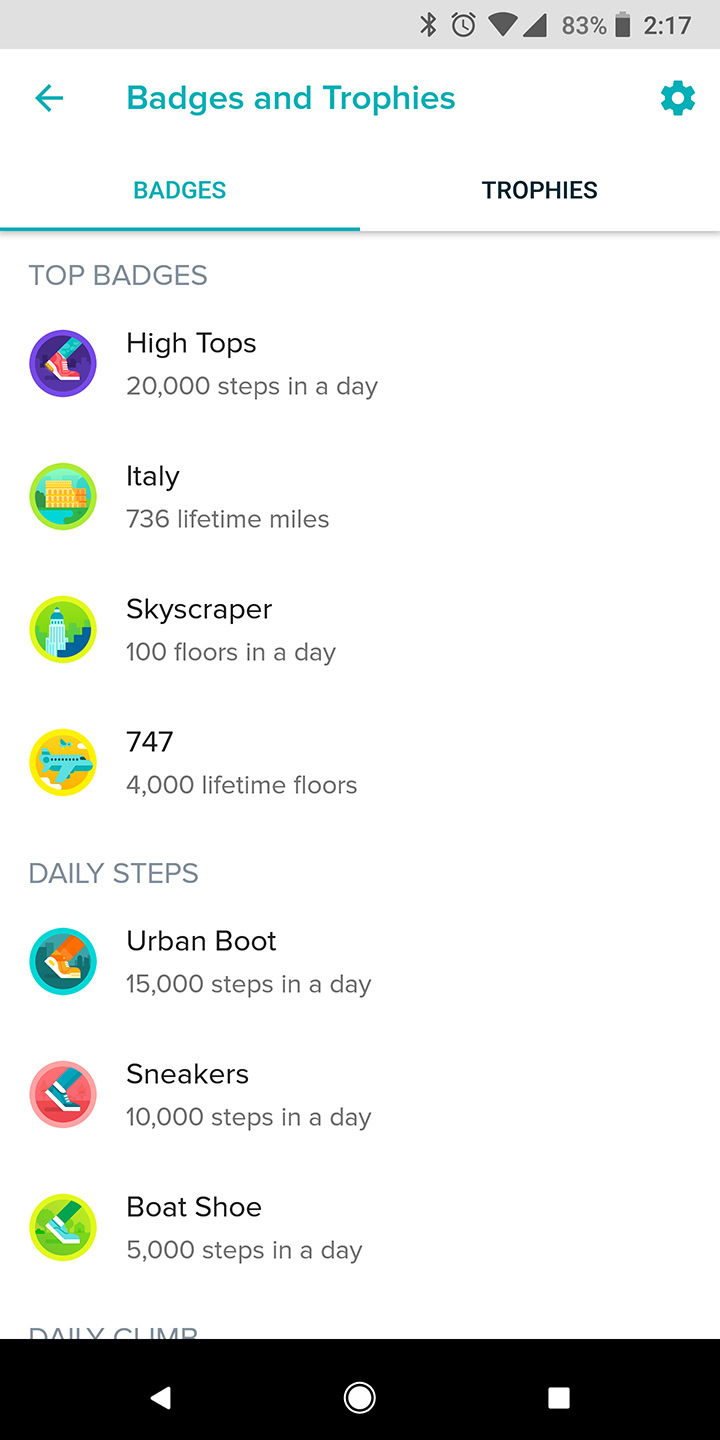Open recent apps with the square button

coord(559,1397)
